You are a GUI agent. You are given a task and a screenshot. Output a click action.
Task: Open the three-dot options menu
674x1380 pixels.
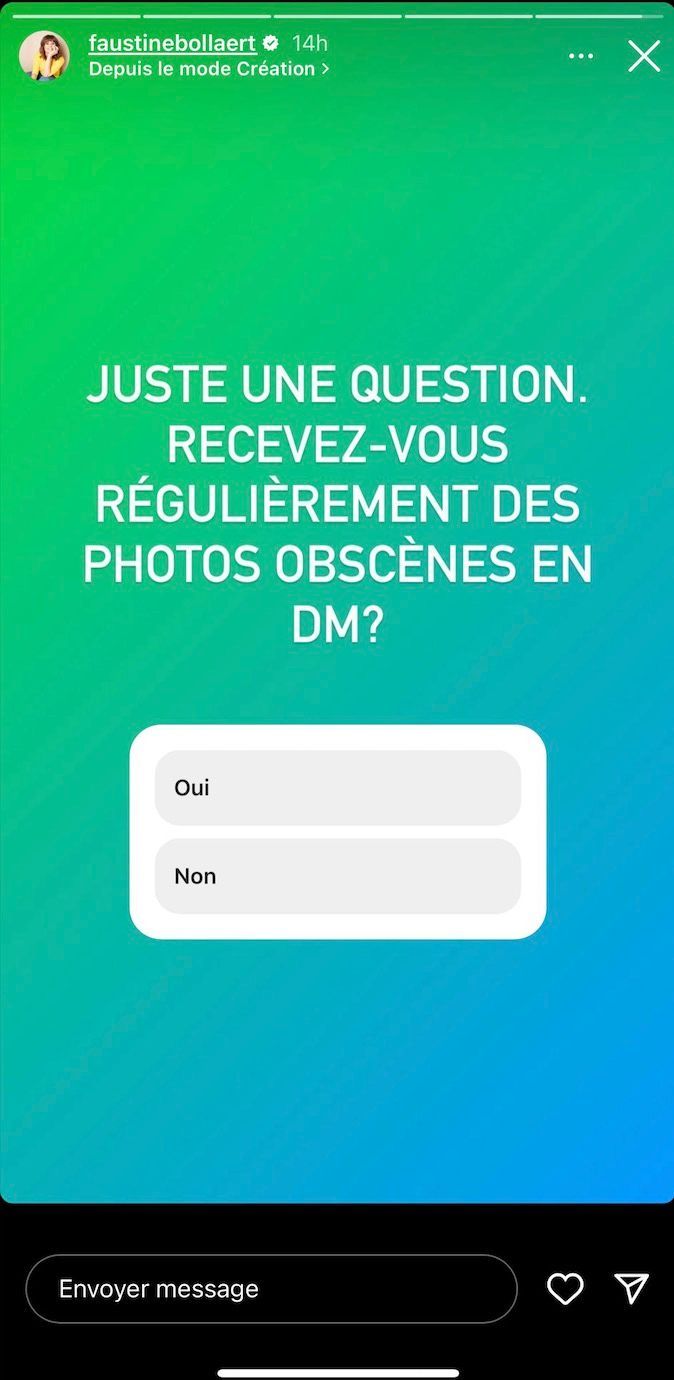581,56
